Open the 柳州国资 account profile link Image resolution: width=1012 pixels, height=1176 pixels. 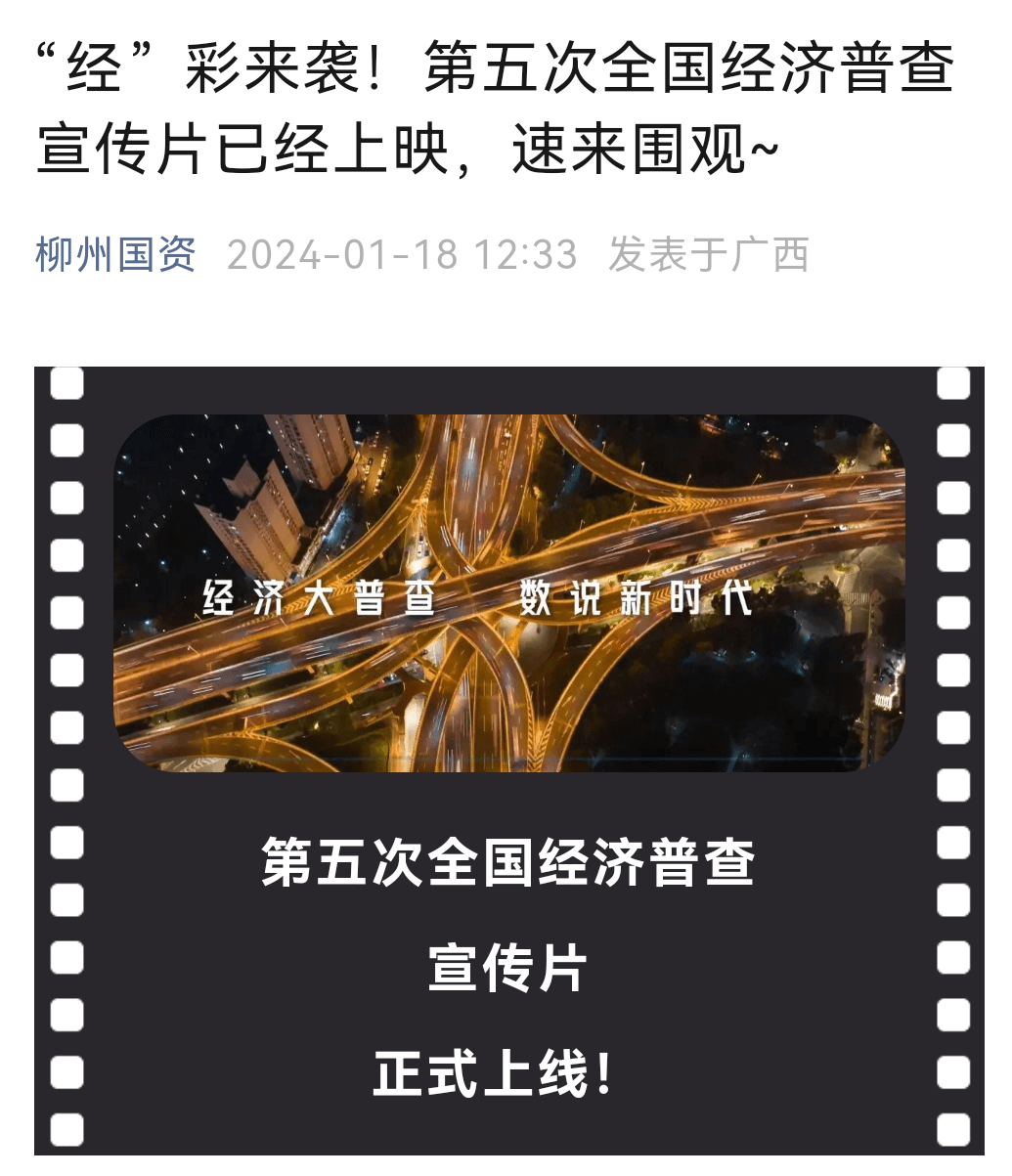pos(116,254)
